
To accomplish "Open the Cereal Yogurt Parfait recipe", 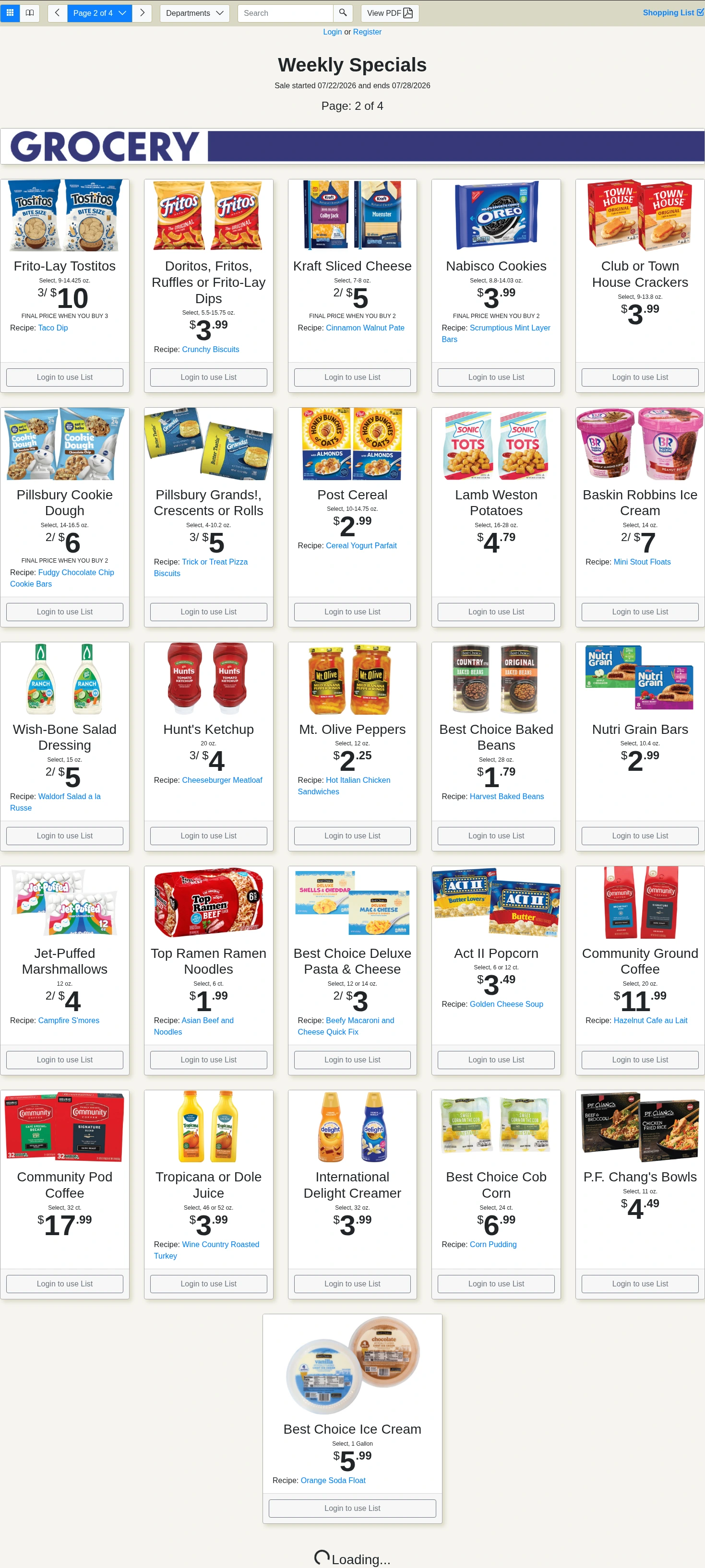I will click(361, 545).
